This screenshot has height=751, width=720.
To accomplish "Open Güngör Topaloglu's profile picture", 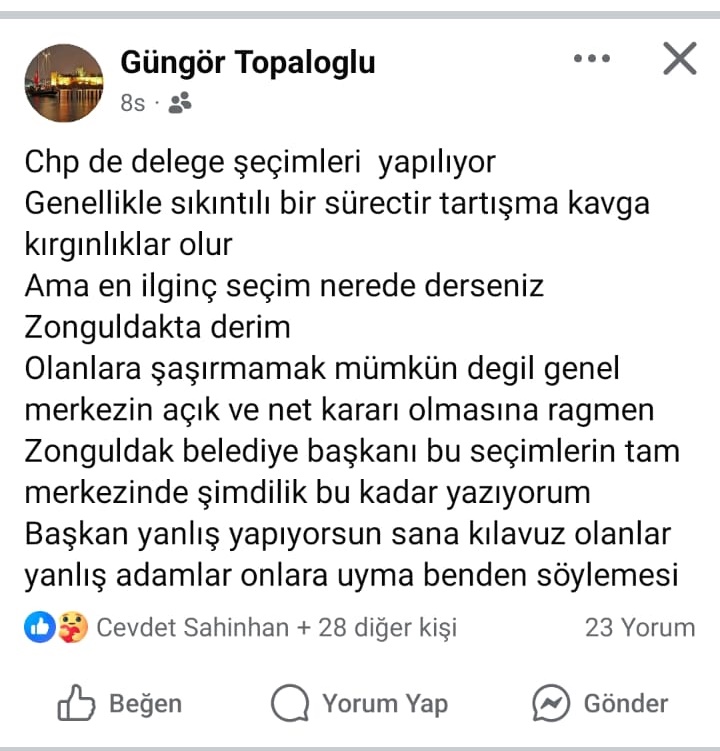I will [63, 82].
